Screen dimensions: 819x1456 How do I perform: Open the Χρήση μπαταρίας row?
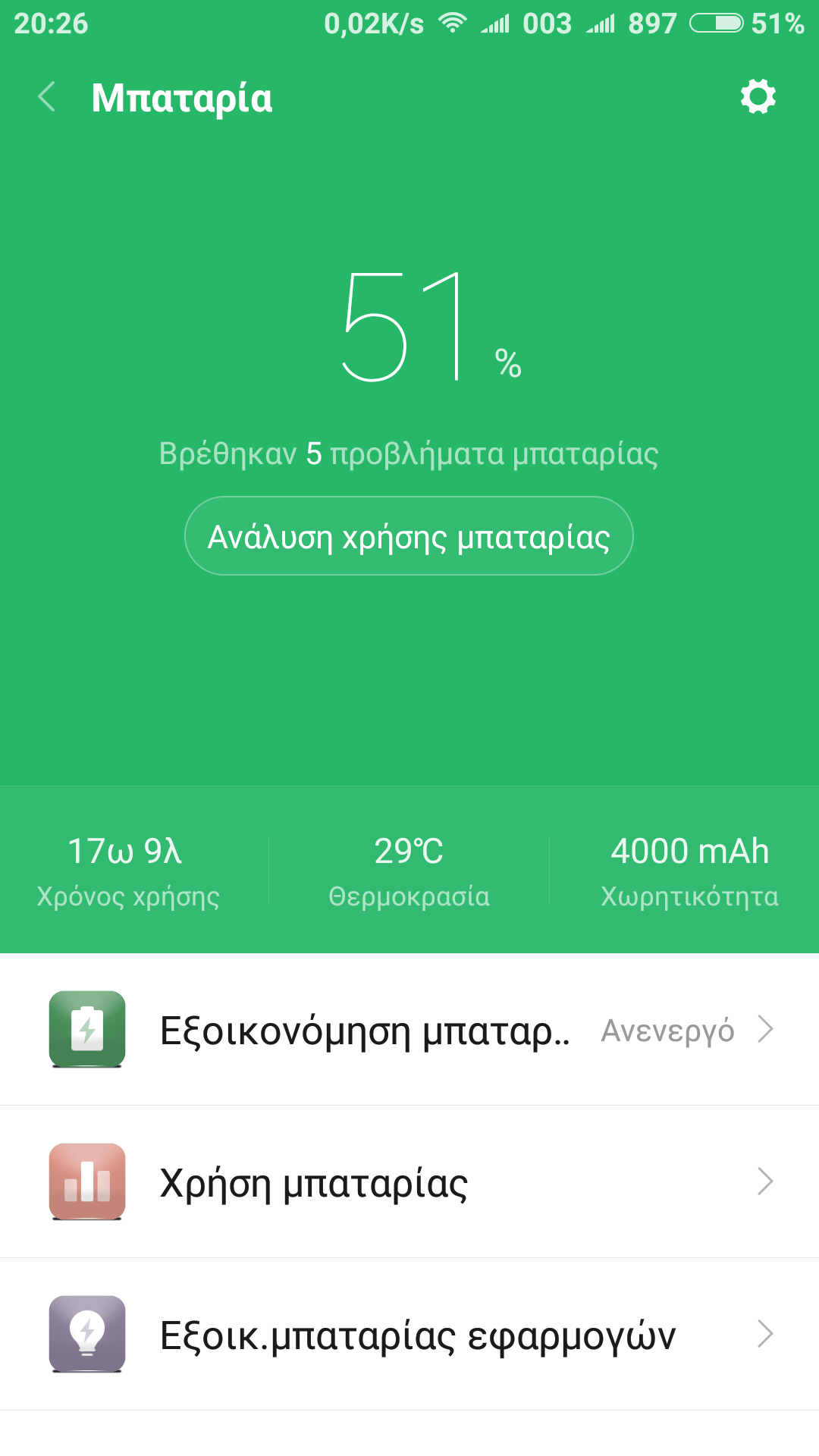(409, 1181)
